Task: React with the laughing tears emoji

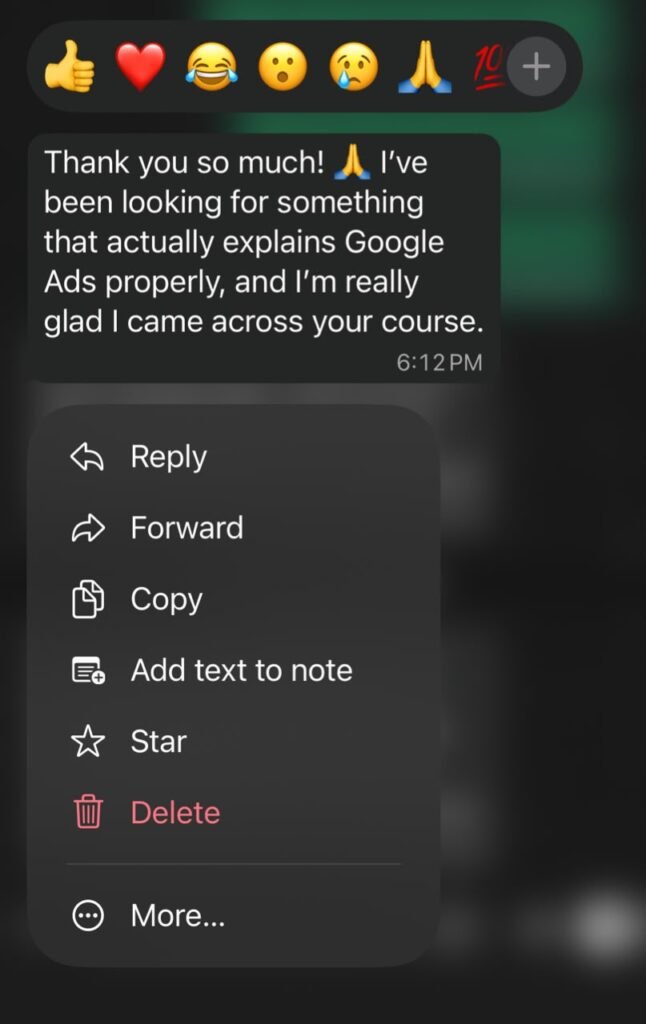Action: 212,67
